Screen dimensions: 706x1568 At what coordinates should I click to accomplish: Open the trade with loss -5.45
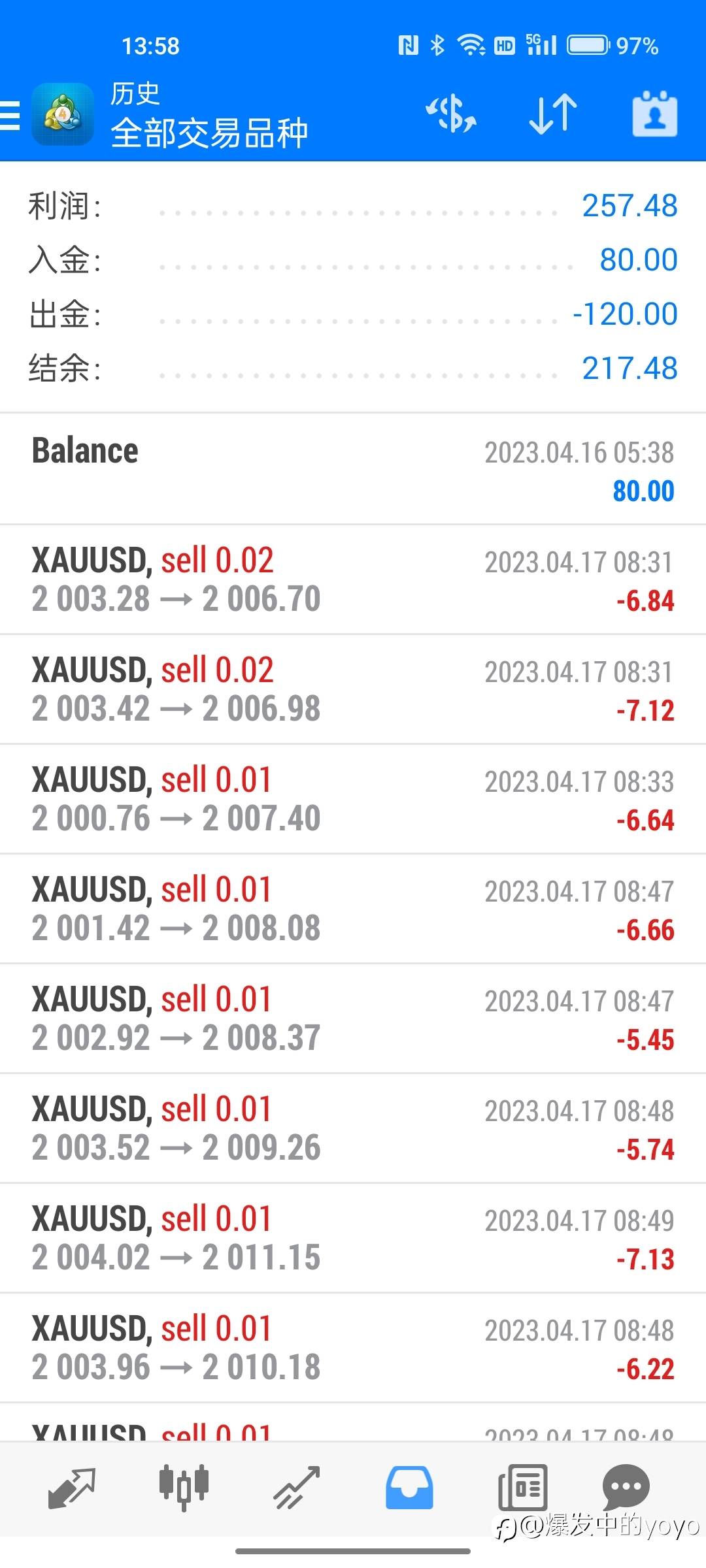(x=353, y=1019)
